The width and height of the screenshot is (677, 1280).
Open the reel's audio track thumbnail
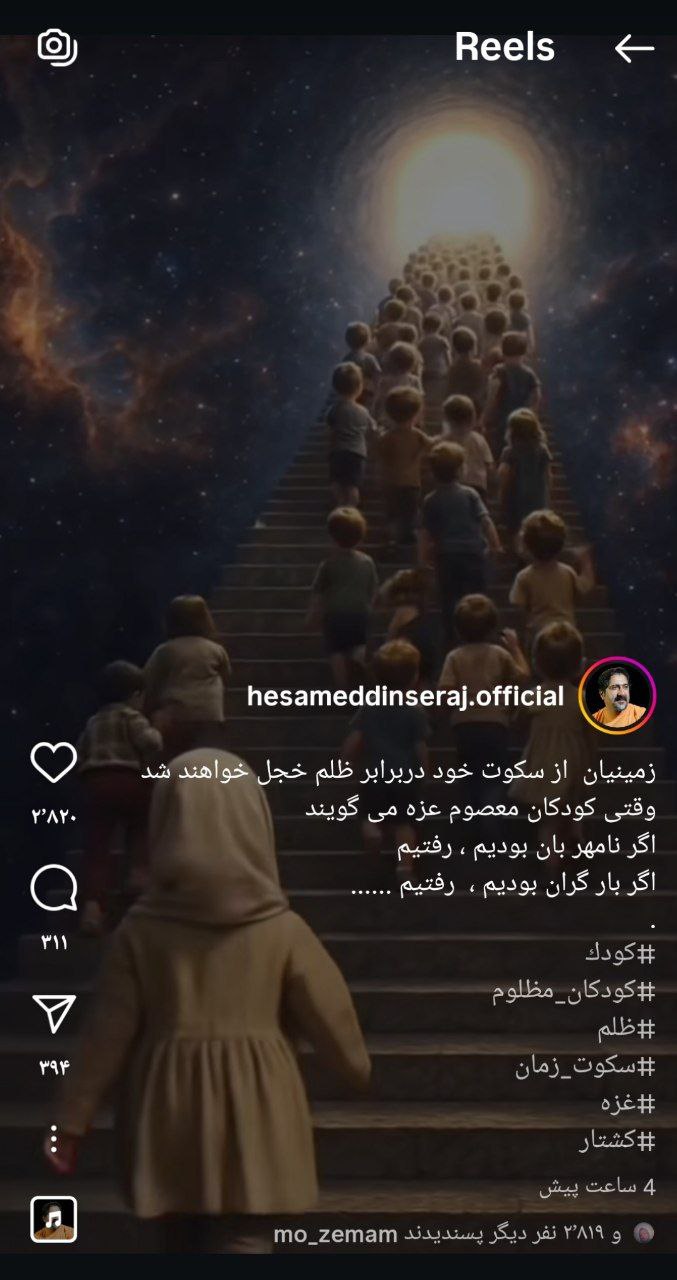pyautogui.click(x=54, y=1219)
